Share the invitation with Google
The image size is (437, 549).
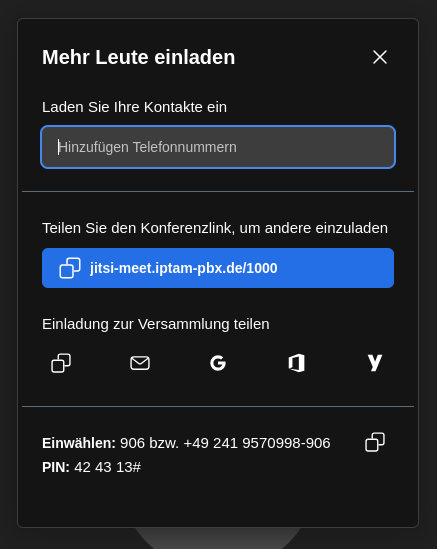click(218, 363)
